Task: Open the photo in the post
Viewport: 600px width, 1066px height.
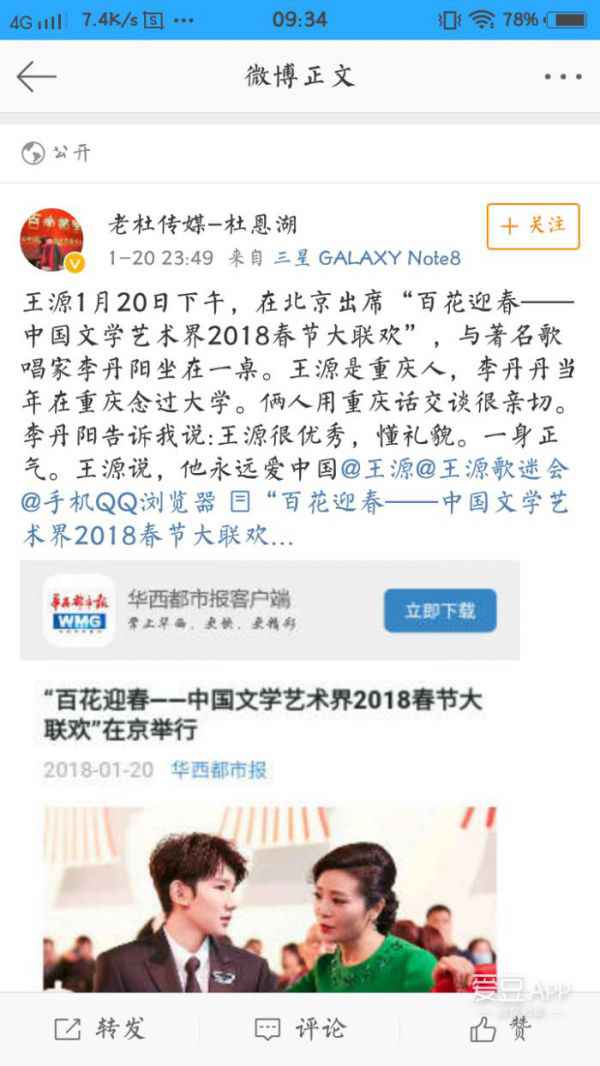Action: (270, 898)
